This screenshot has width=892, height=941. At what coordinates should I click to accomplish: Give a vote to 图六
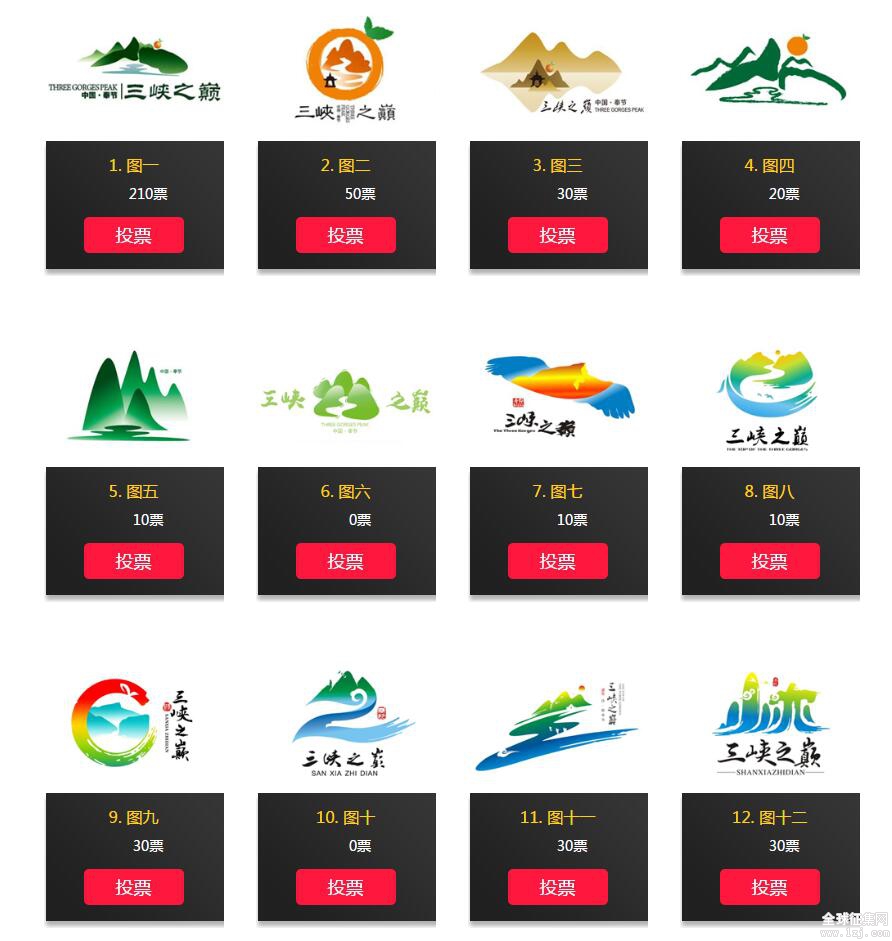pos(346,561)
